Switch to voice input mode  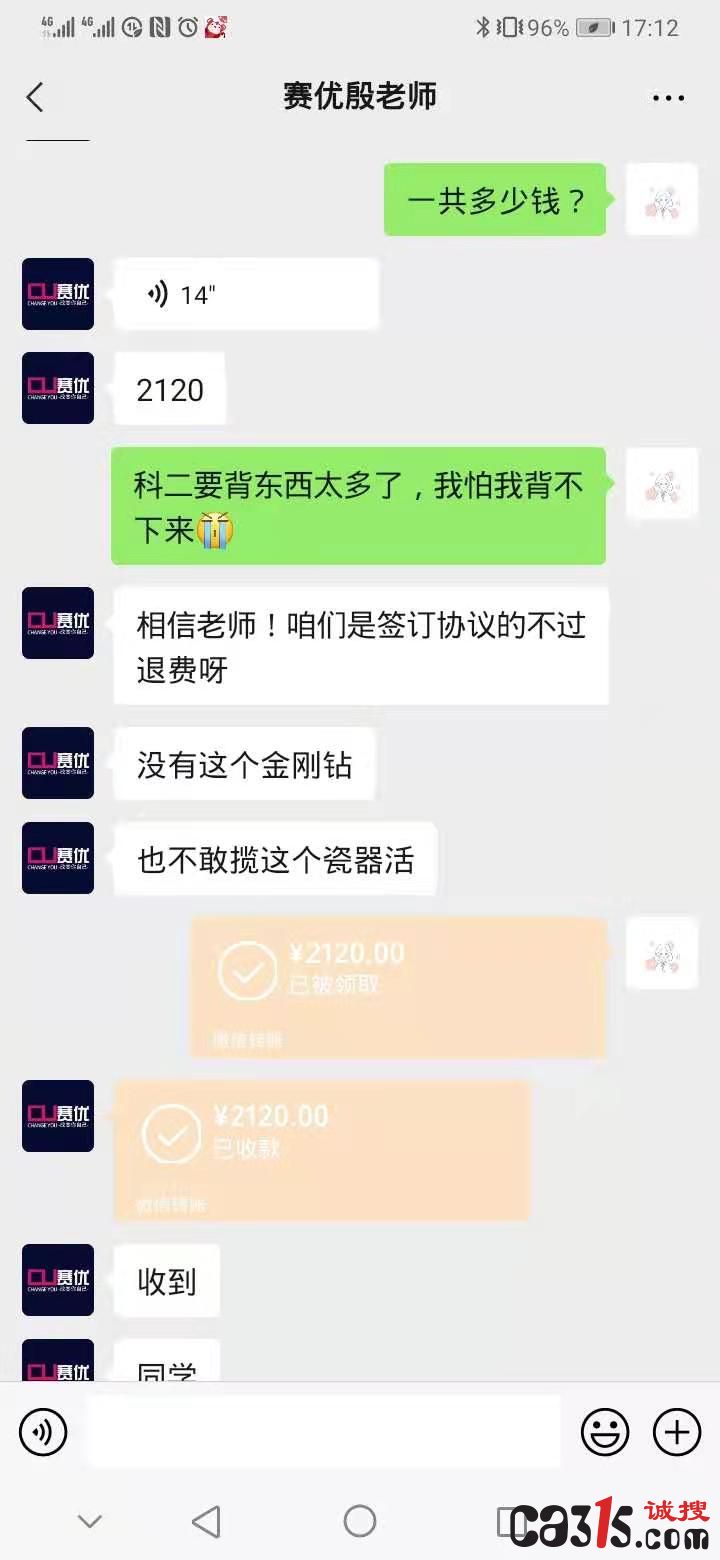pos(43,1432)
